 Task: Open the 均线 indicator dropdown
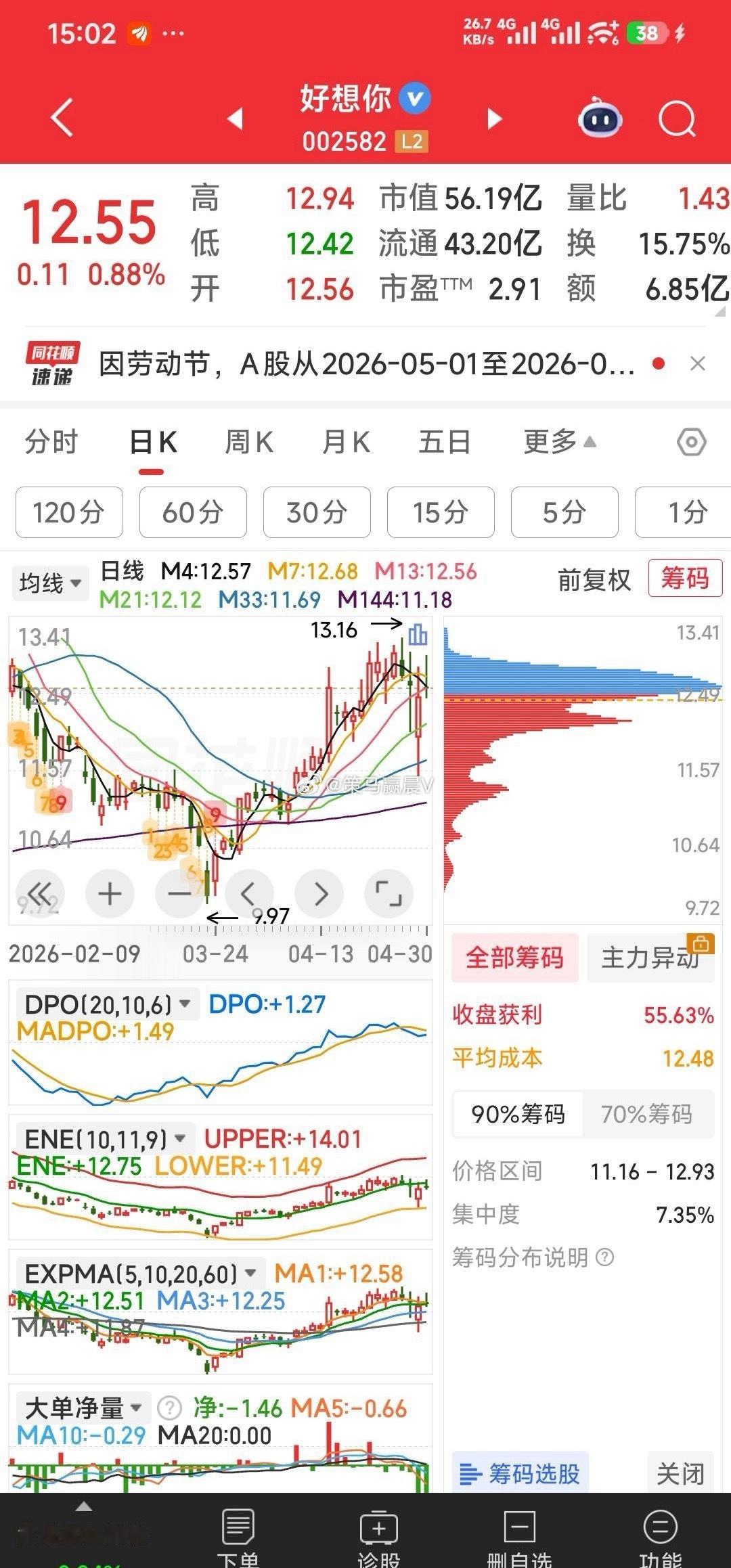pos(50,583)
